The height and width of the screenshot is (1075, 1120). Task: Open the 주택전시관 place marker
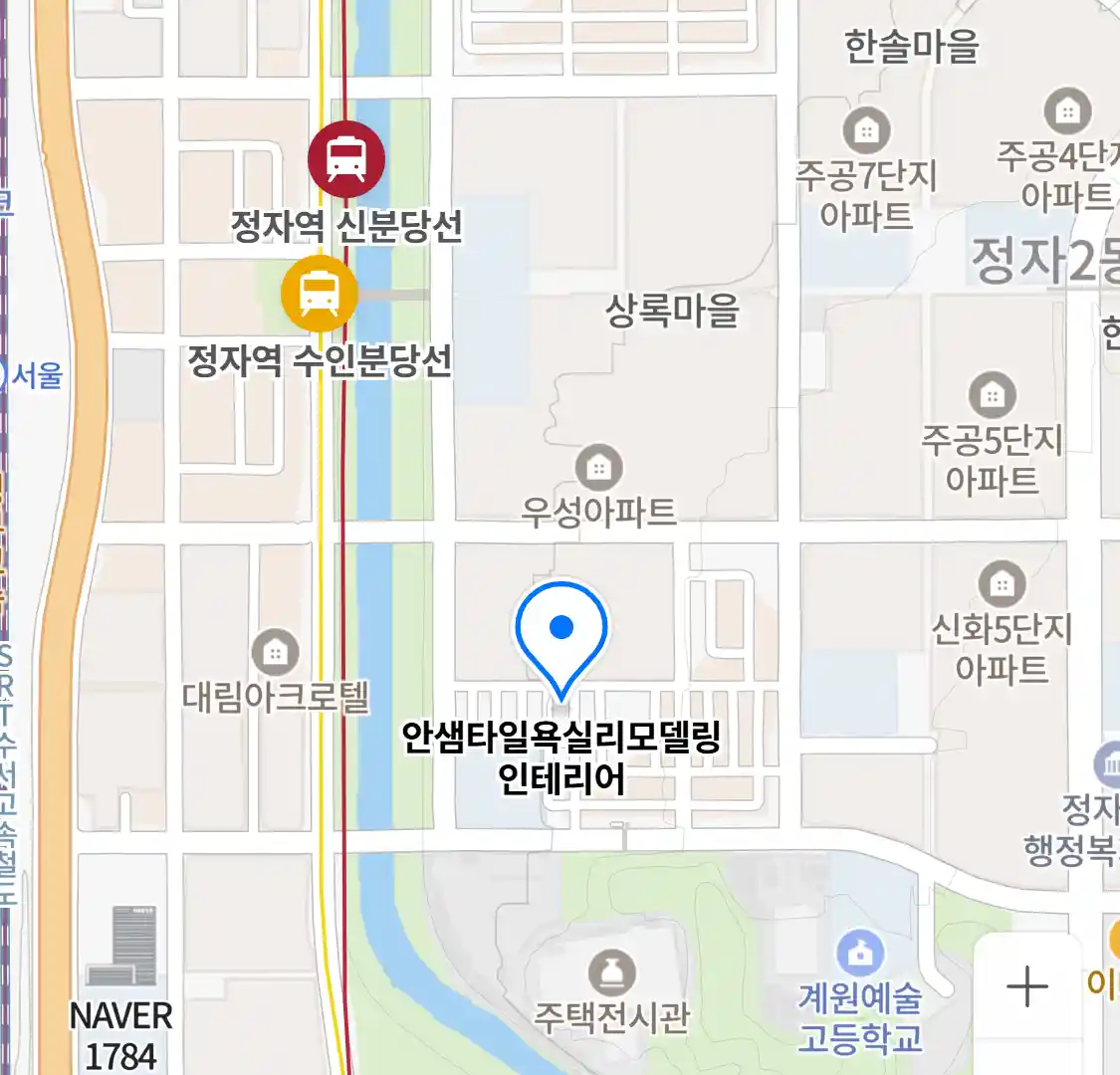tap(611, 971)
